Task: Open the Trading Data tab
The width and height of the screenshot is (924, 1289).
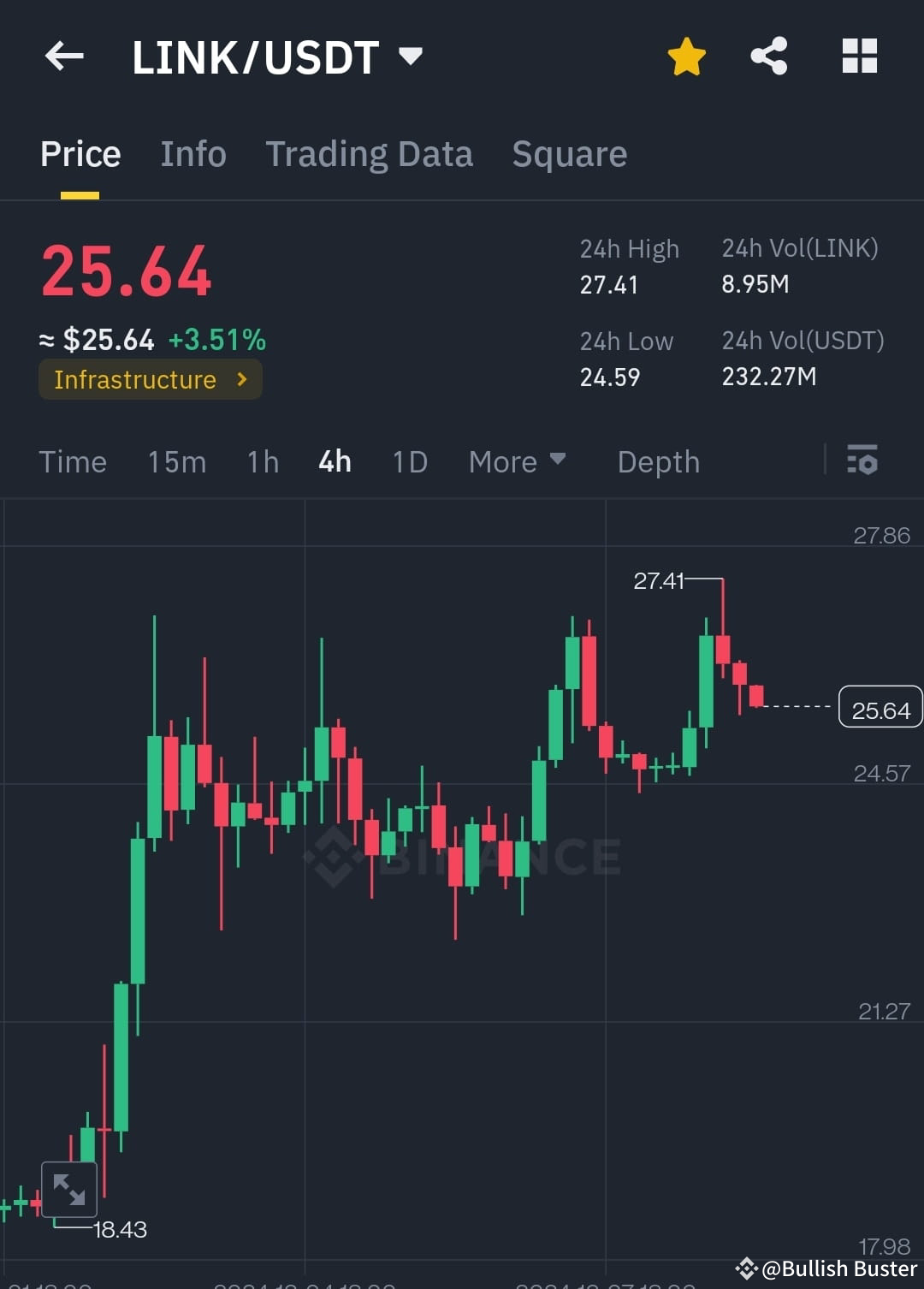Action: (x=370, y=153)
